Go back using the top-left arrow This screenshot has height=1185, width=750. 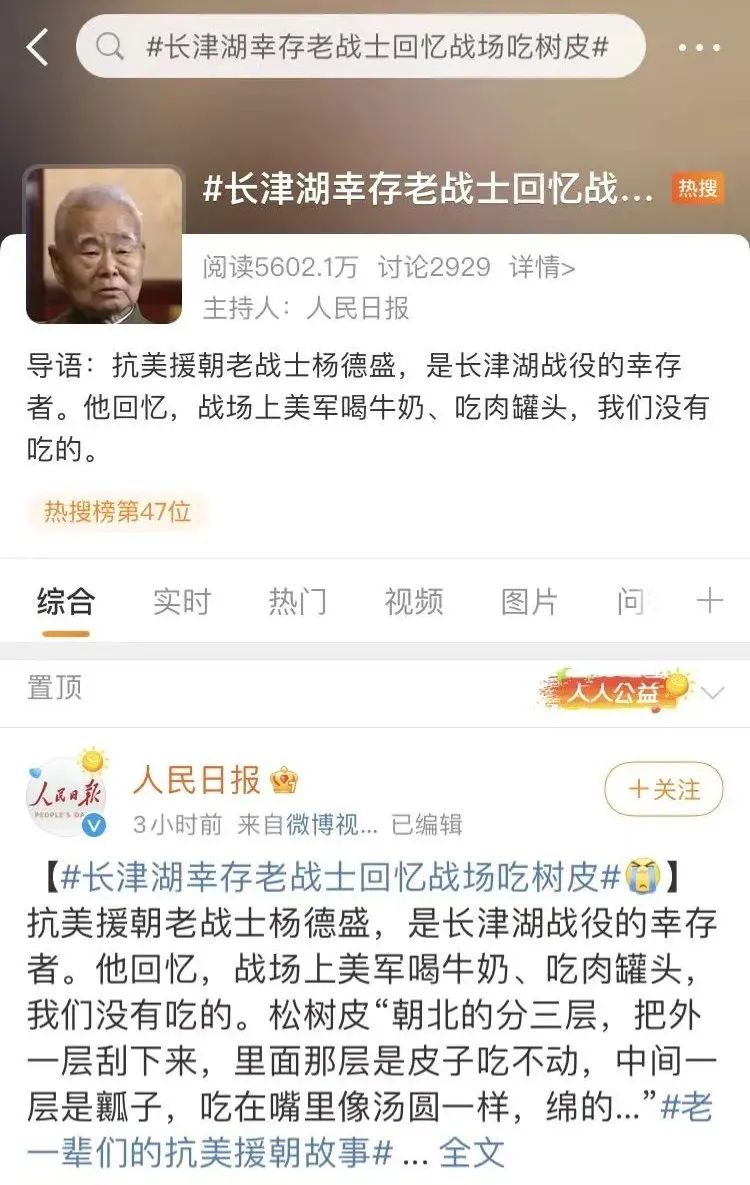click(38, 47)
